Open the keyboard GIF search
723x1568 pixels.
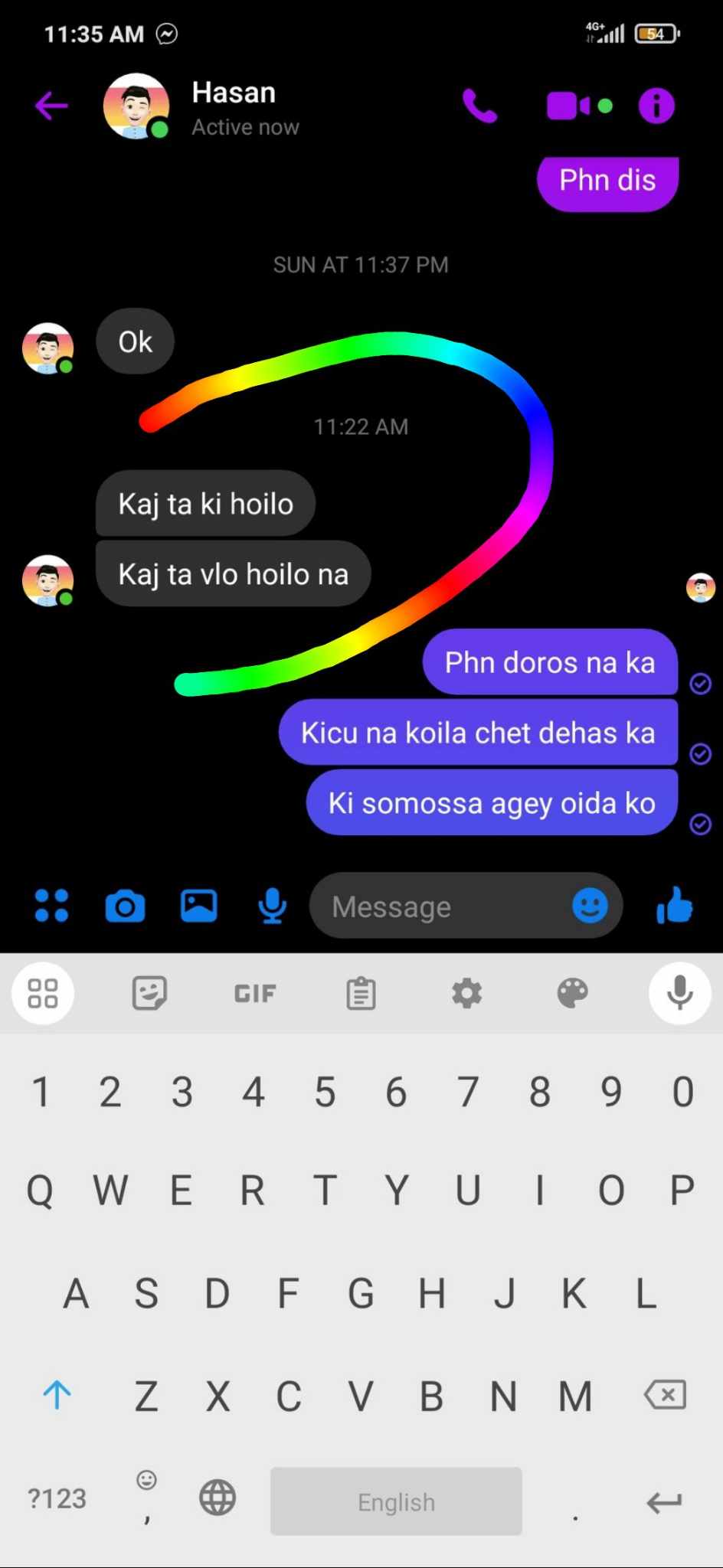pyautogui.click(x=255, y=994)
